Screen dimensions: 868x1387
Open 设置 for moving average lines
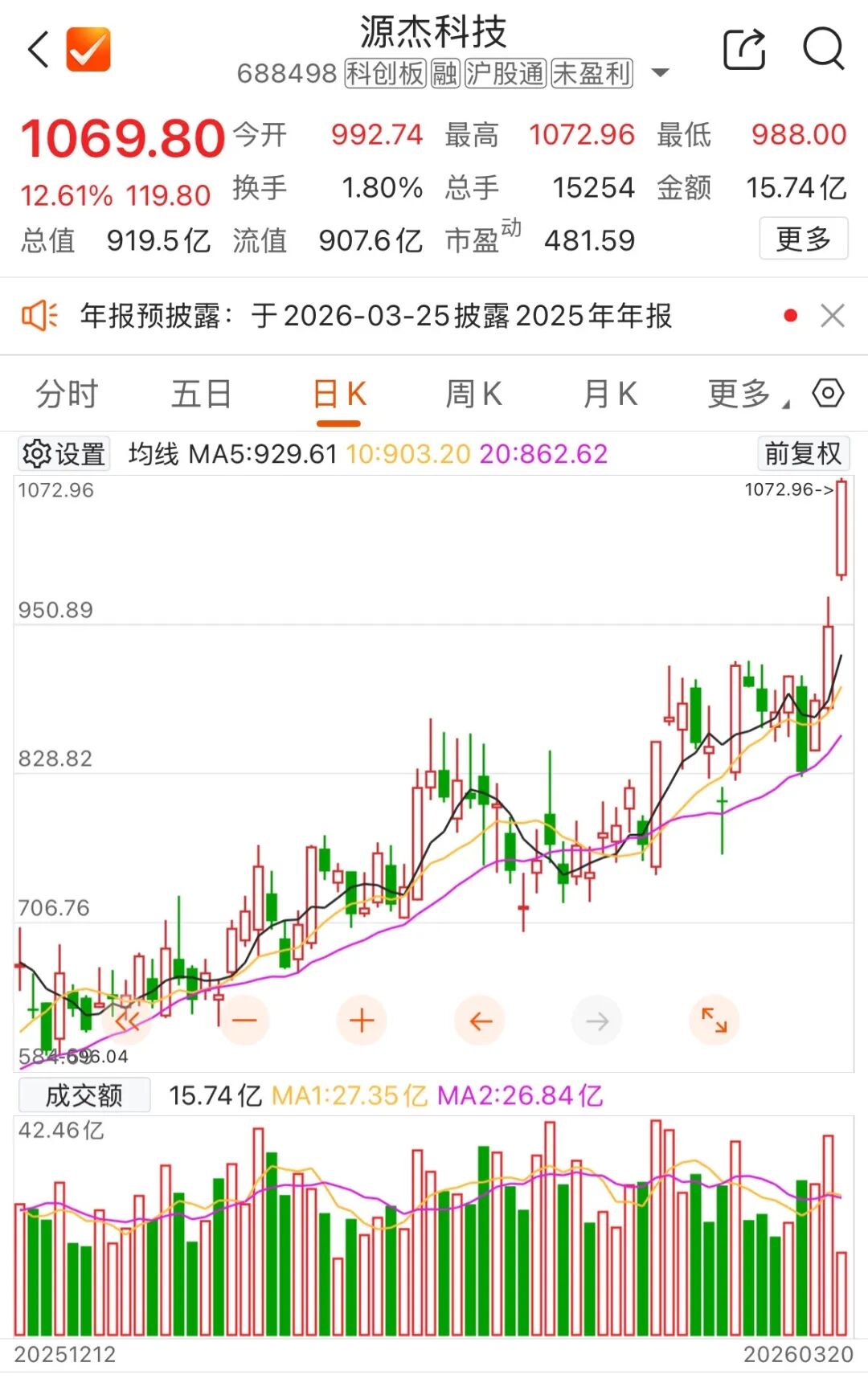(x=64, y=454)
